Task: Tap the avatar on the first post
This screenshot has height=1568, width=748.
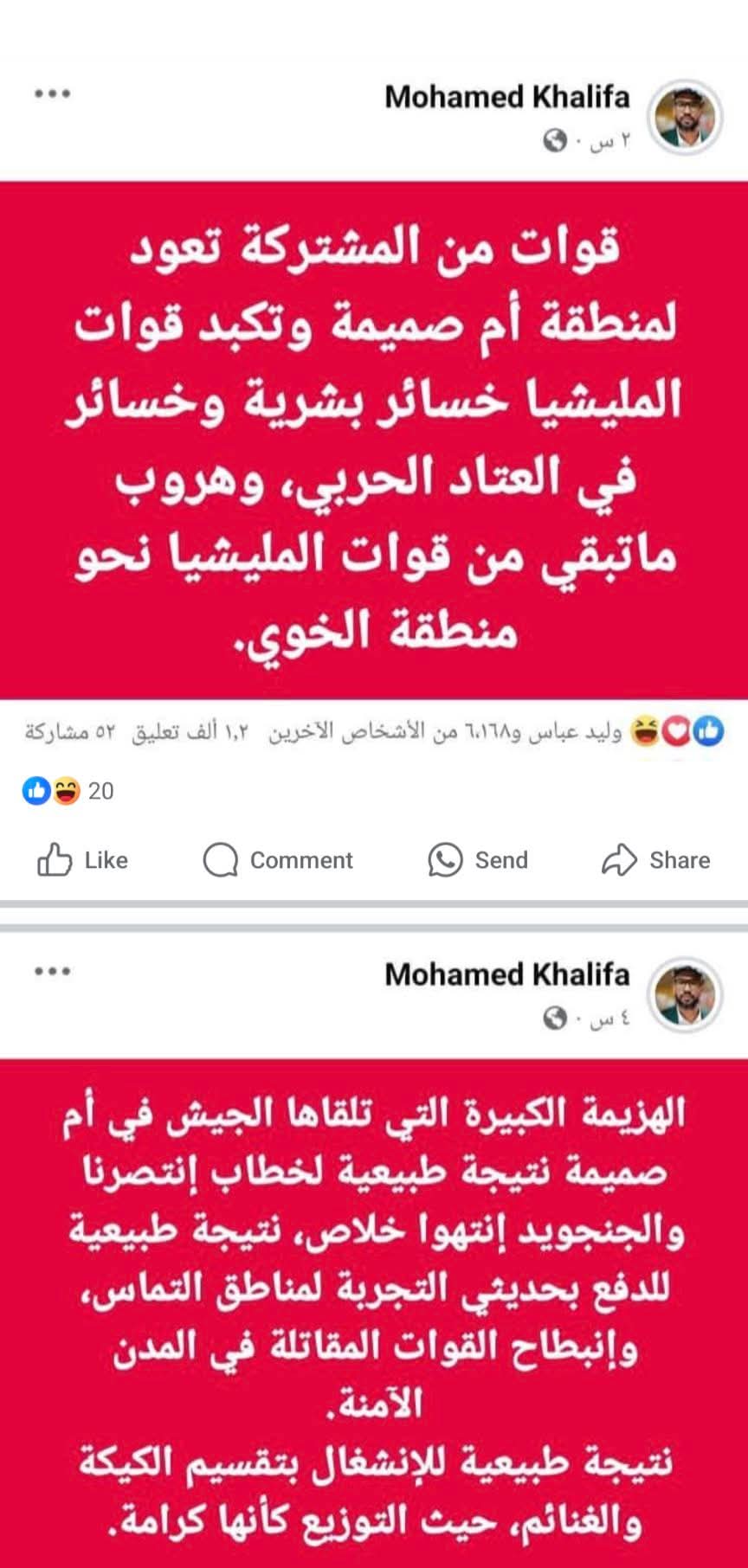Action: (686, 117)
